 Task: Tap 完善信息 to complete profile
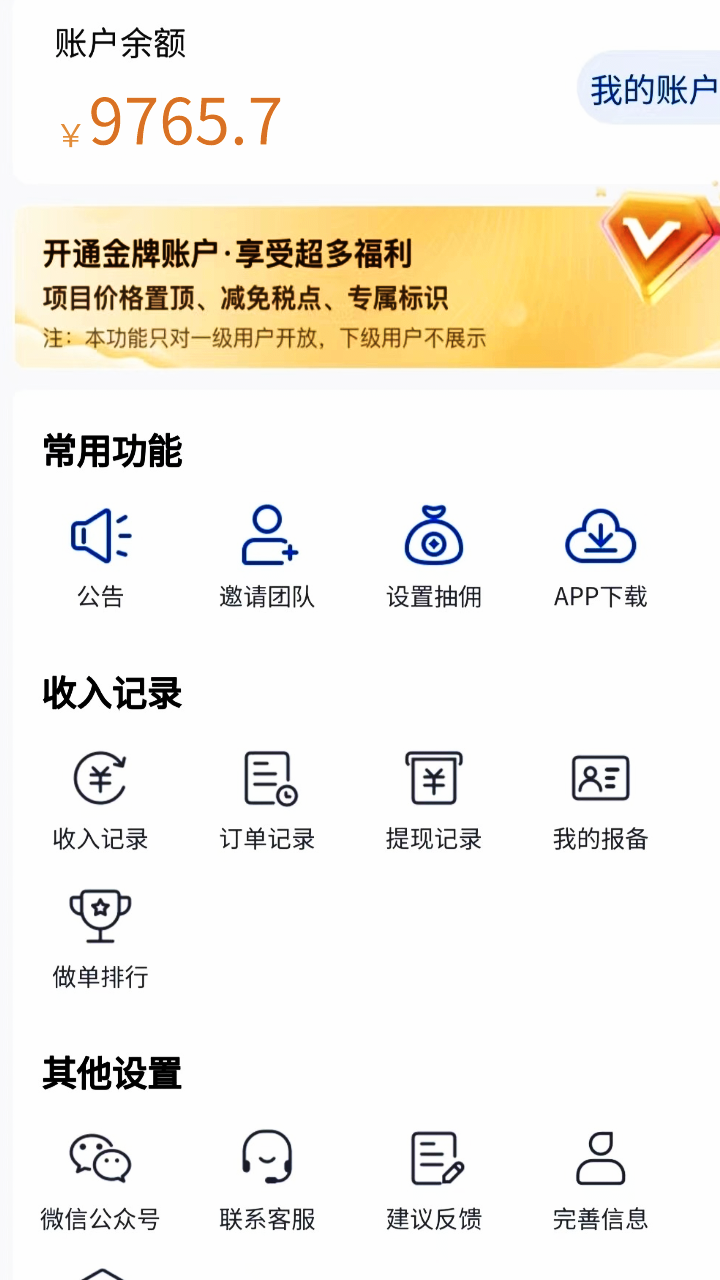point(600,1178)
